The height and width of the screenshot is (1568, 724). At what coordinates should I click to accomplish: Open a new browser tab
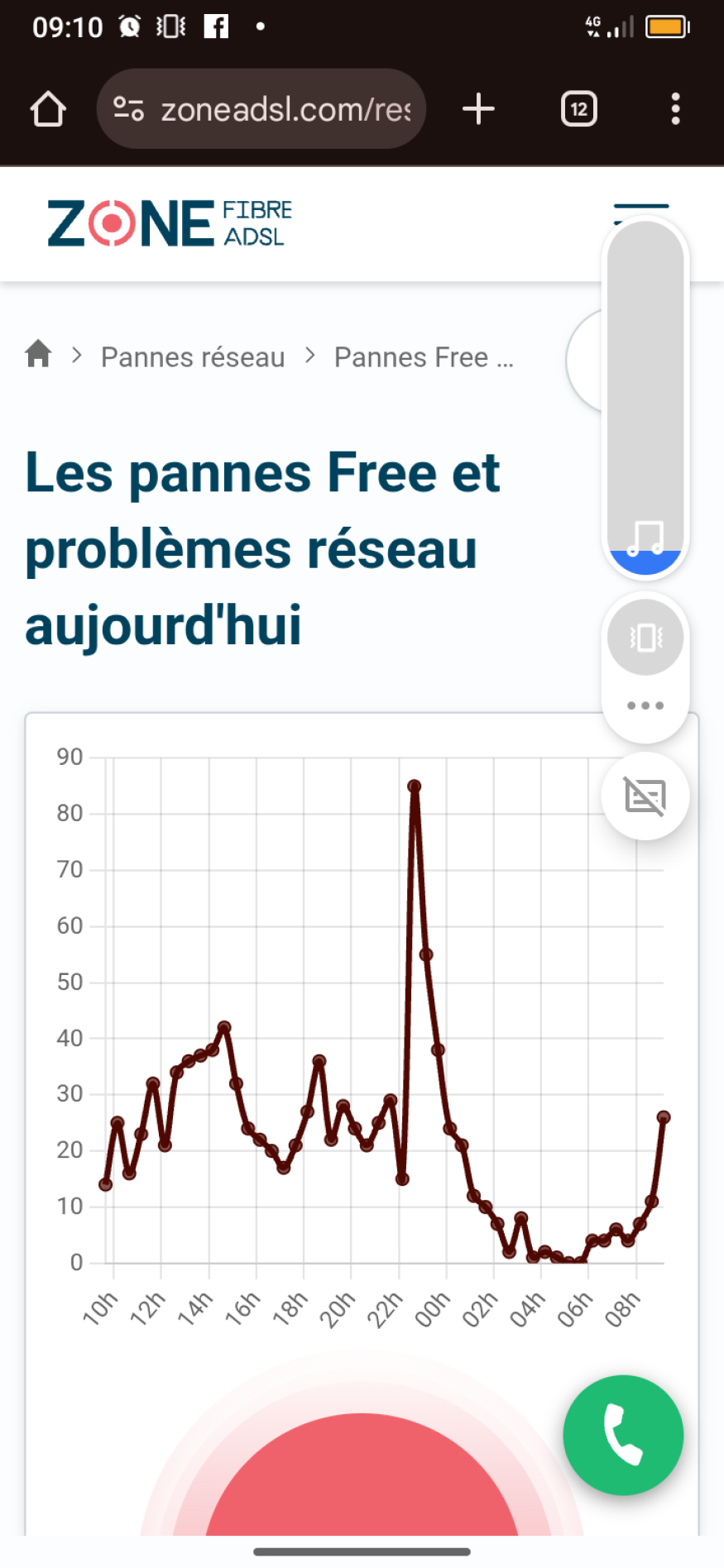(x=478, y=109)
